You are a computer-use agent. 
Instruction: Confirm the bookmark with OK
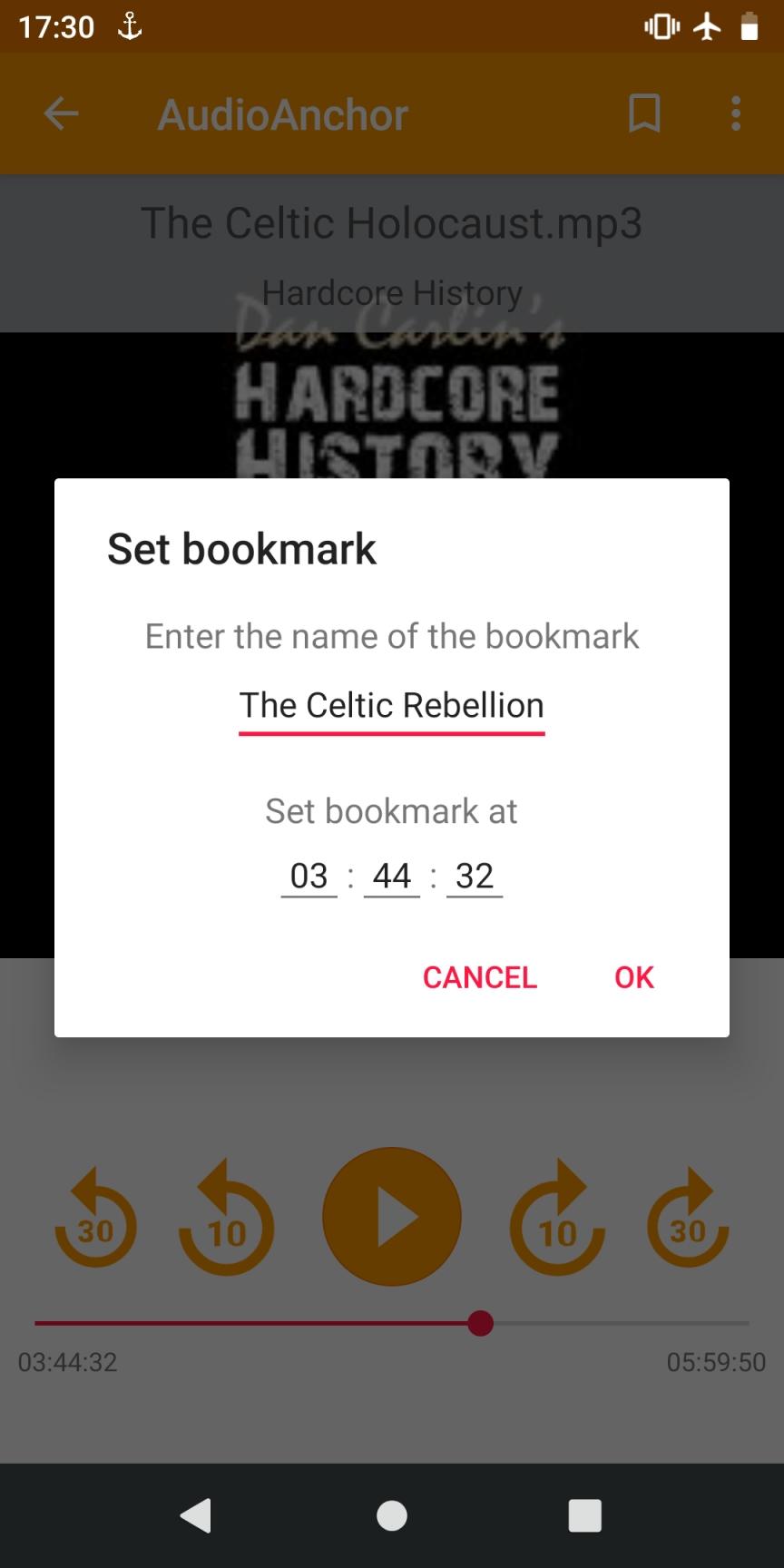pos(633,977)
